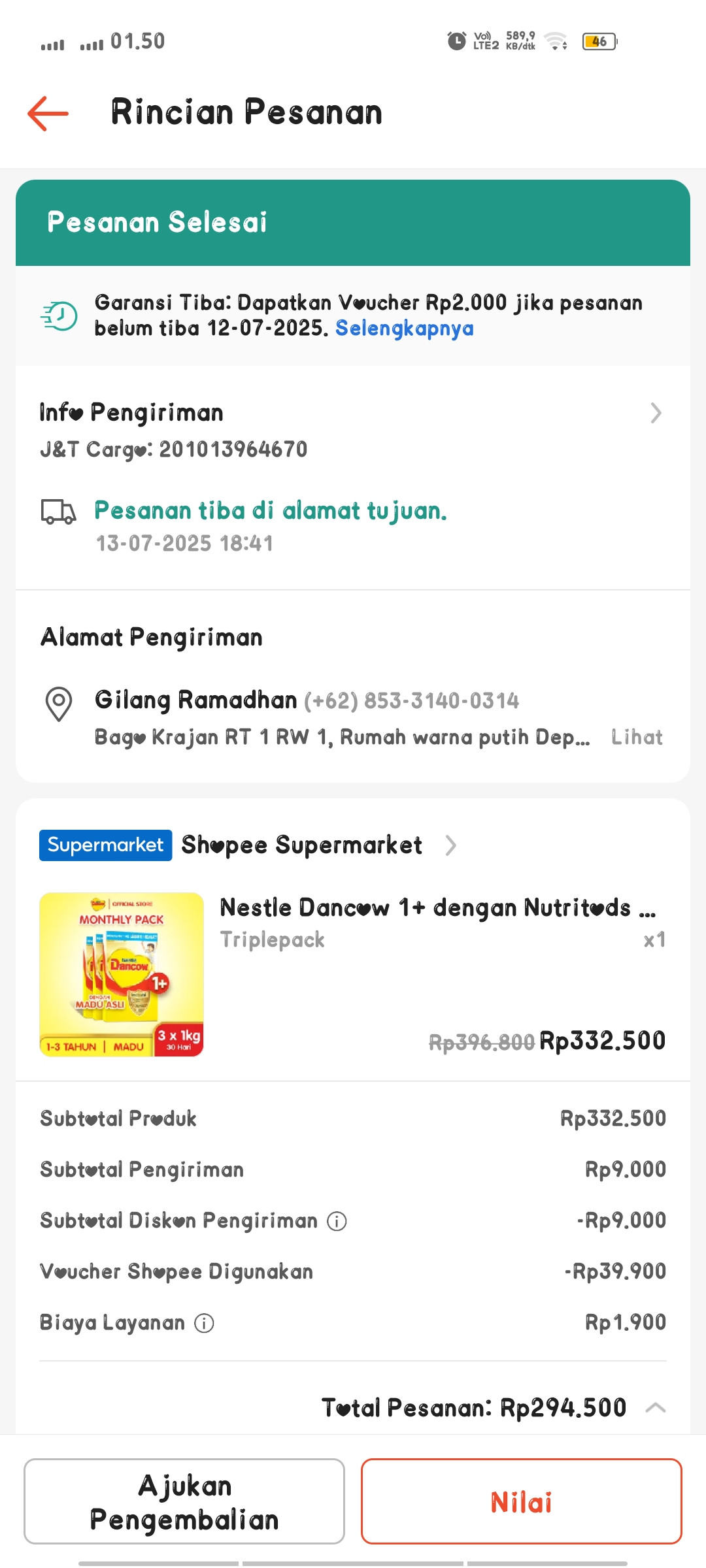Open Info Pengiriman tracking details
This screenshot has height=1568, width=706.
click(656, 413)
